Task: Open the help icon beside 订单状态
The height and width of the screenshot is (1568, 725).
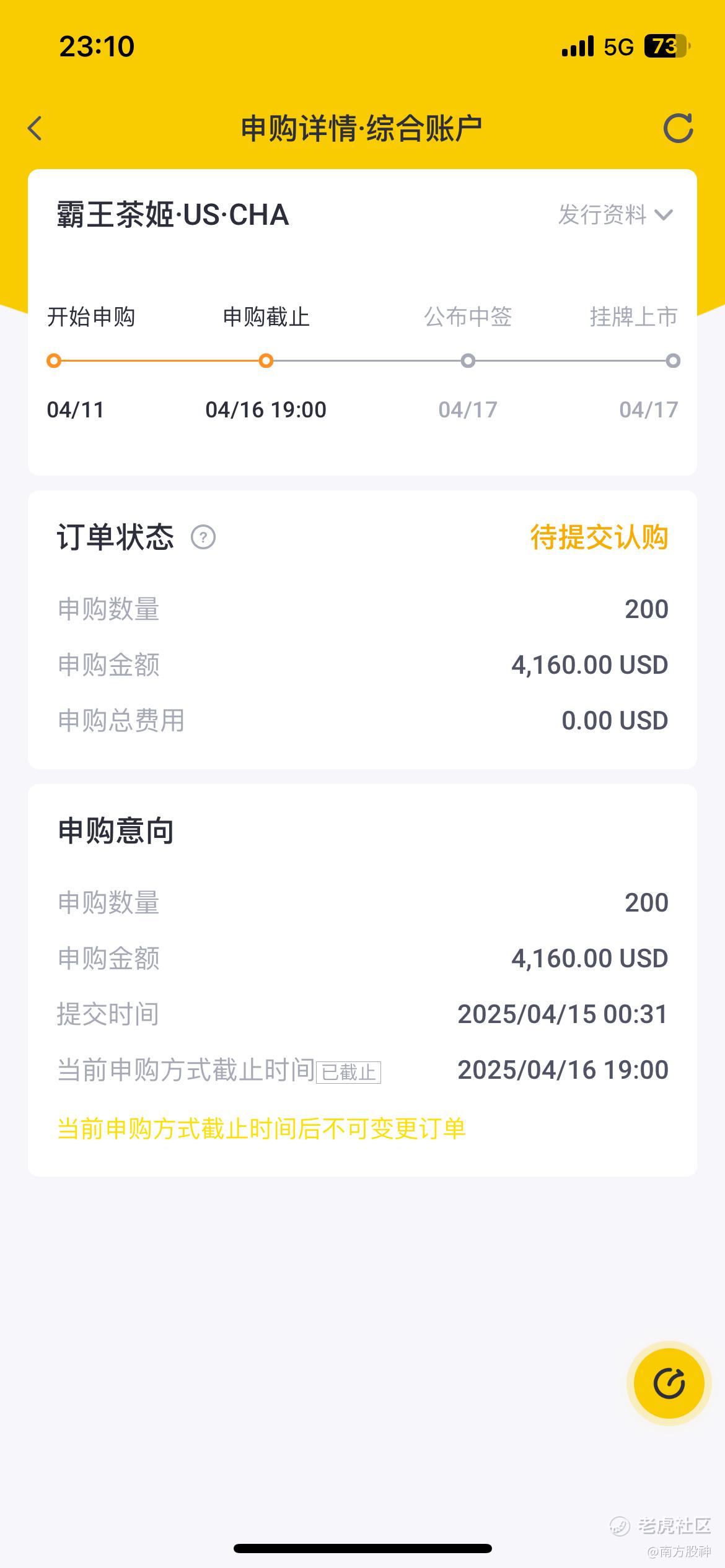Action: 203,537
